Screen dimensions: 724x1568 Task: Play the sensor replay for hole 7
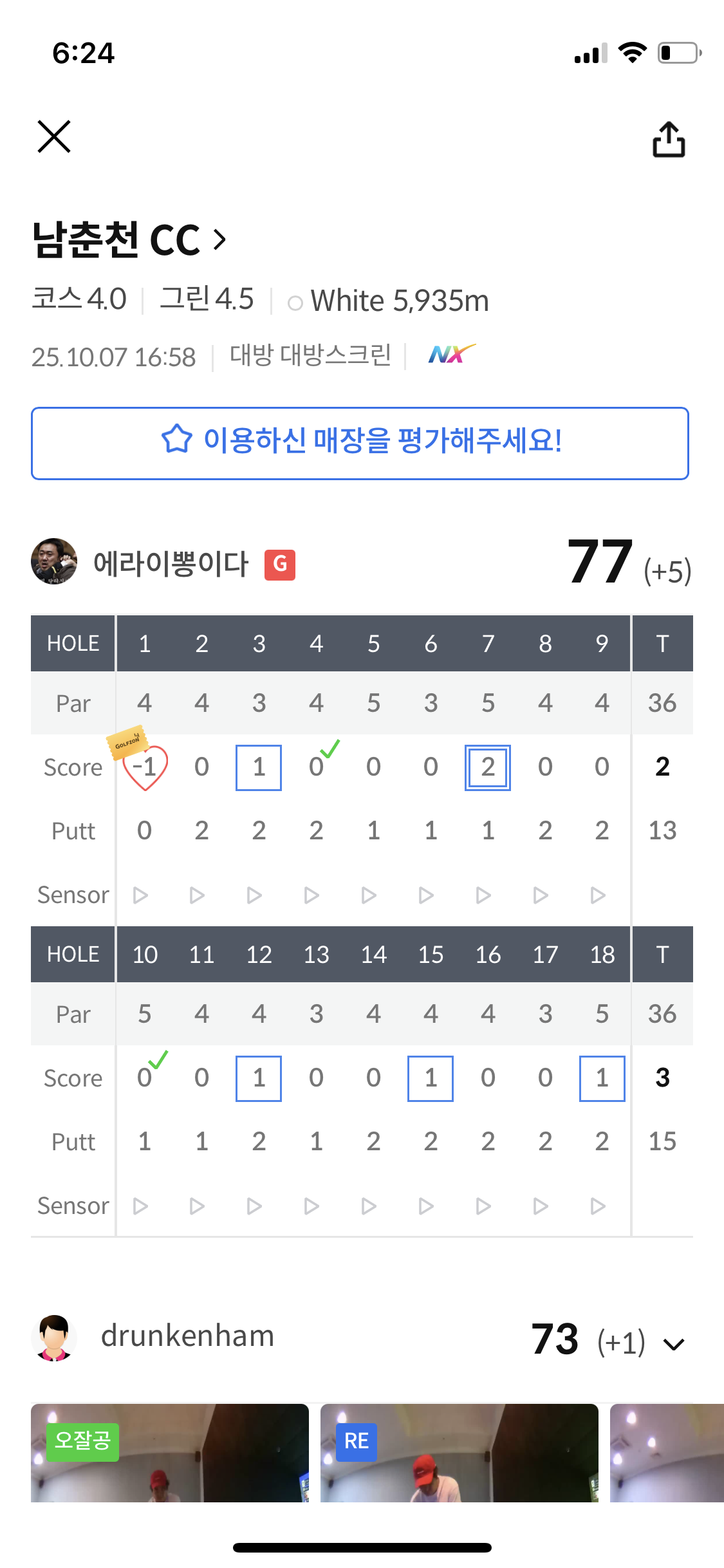pos(483,895)
